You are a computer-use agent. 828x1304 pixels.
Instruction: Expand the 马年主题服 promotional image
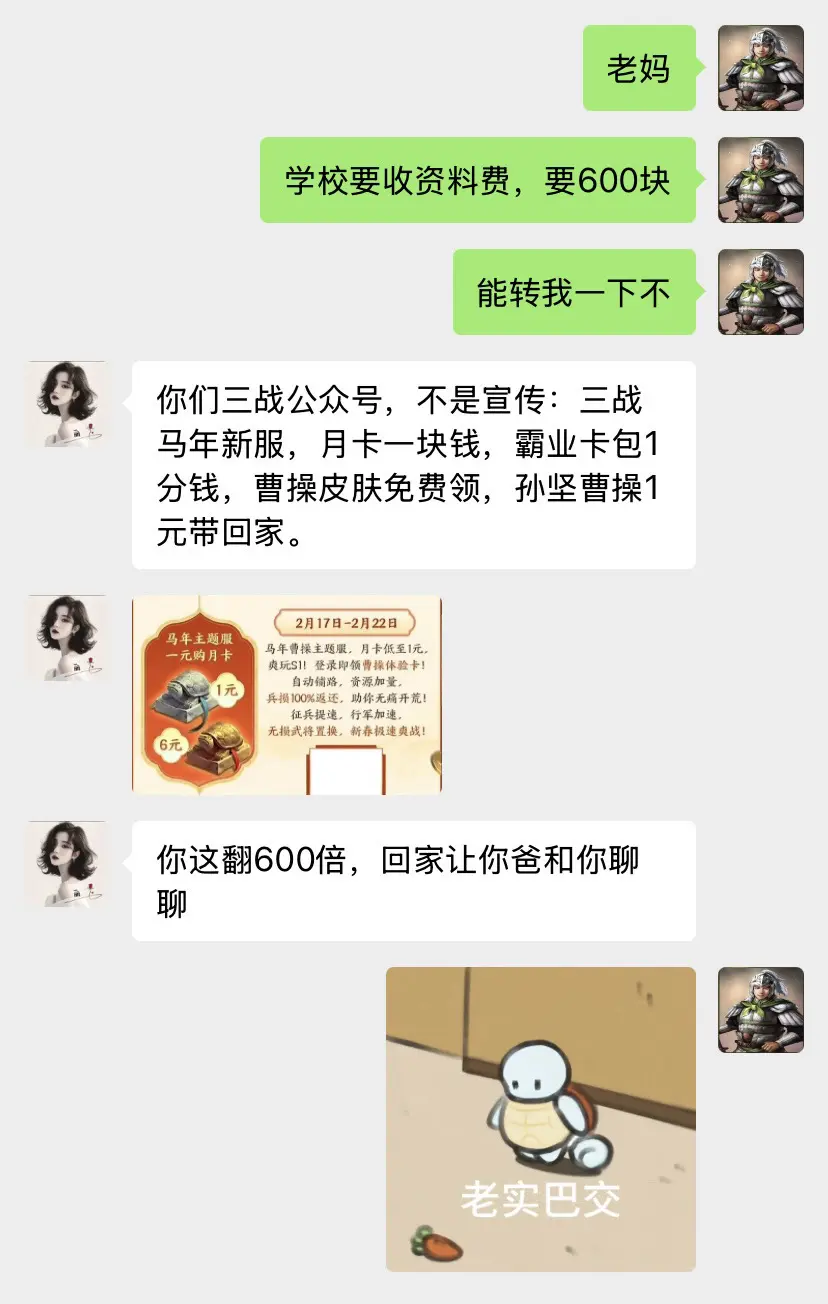tap(287, 693)
